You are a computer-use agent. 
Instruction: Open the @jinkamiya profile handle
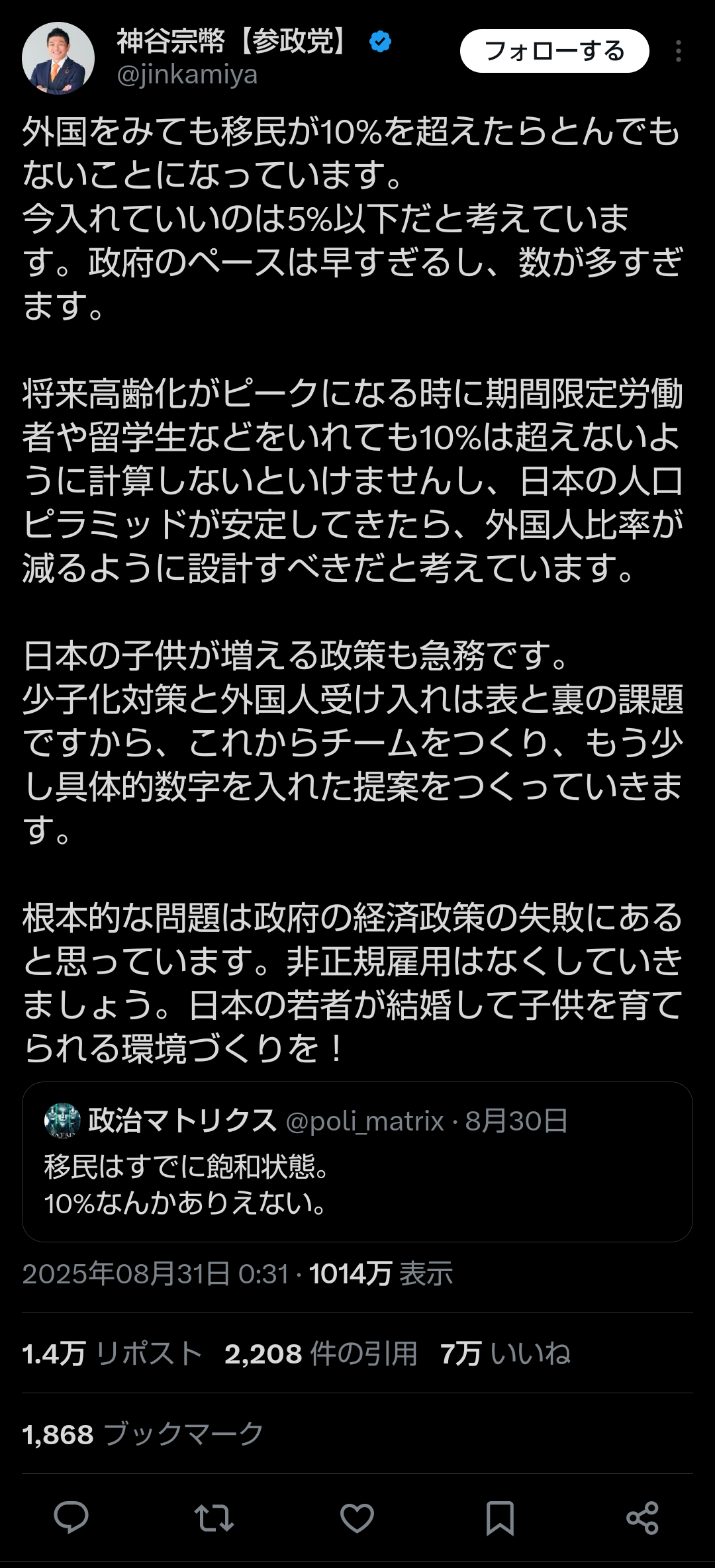(x=187, y=75)
